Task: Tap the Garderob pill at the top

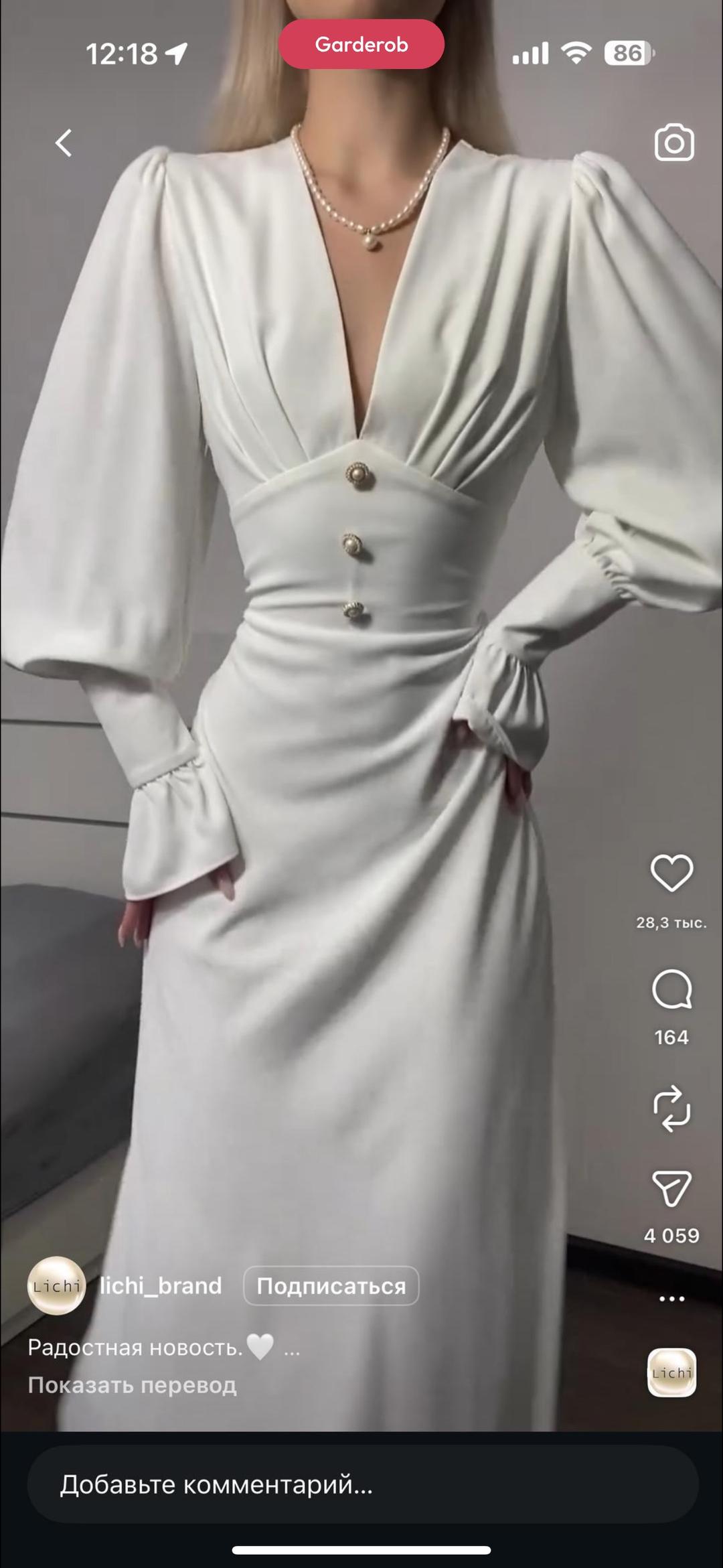Action: [361, 44]
